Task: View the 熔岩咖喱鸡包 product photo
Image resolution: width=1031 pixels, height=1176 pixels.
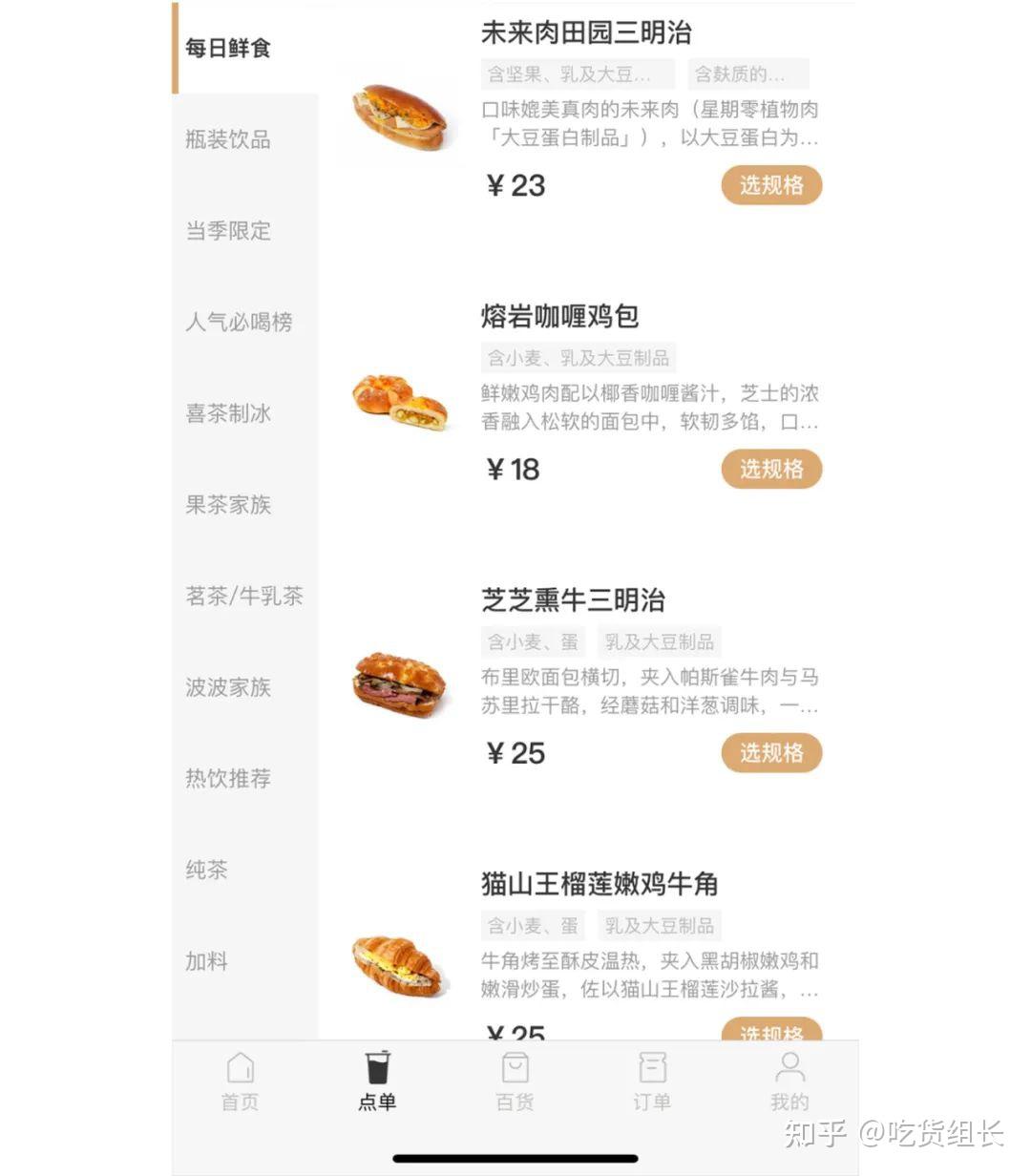Action: coord(399,400)
